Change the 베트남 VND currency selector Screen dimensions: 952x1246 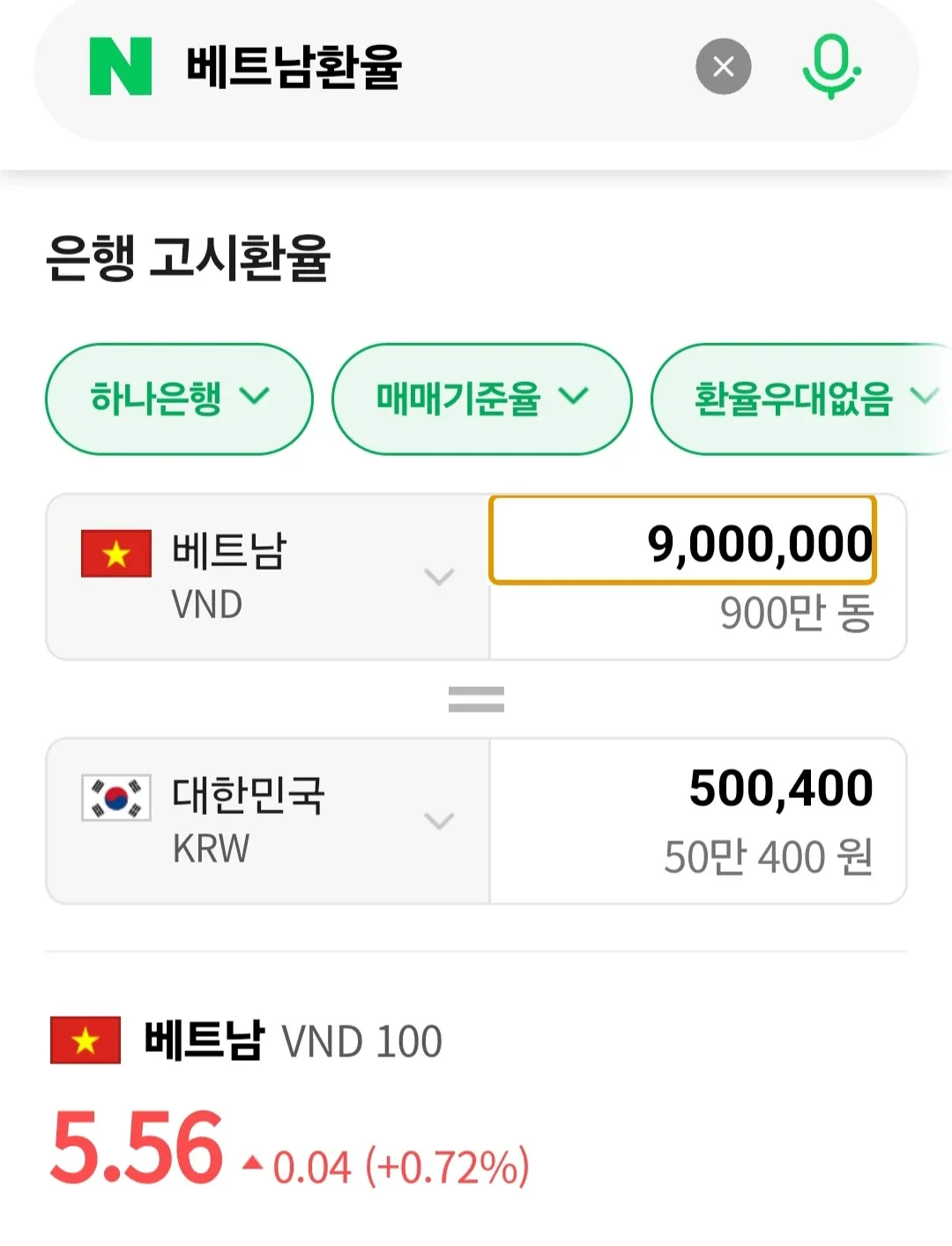coord(268,577)
